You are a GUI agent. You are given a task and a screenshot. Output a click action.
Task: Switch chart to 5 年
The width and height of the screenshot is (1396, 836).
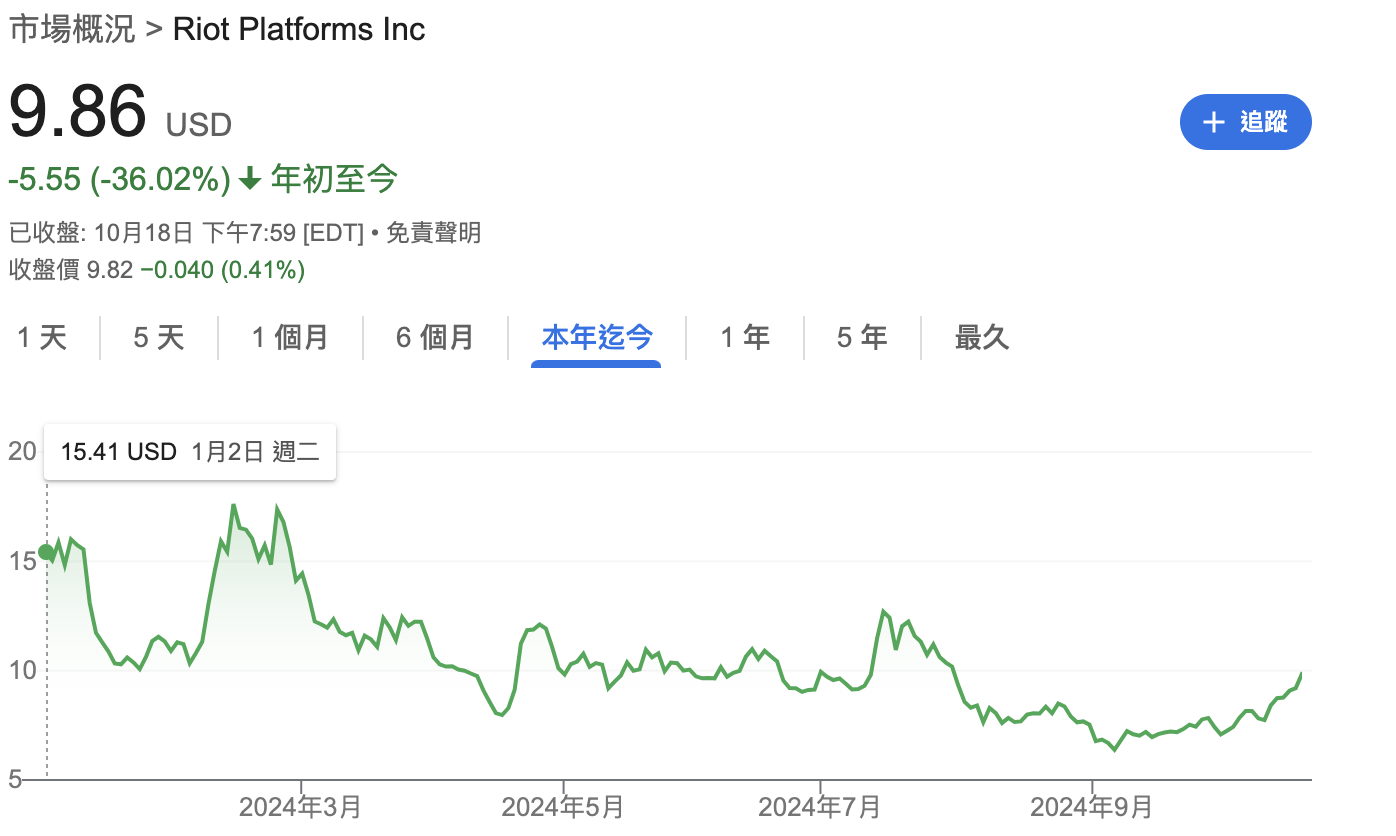pos(862,338)
